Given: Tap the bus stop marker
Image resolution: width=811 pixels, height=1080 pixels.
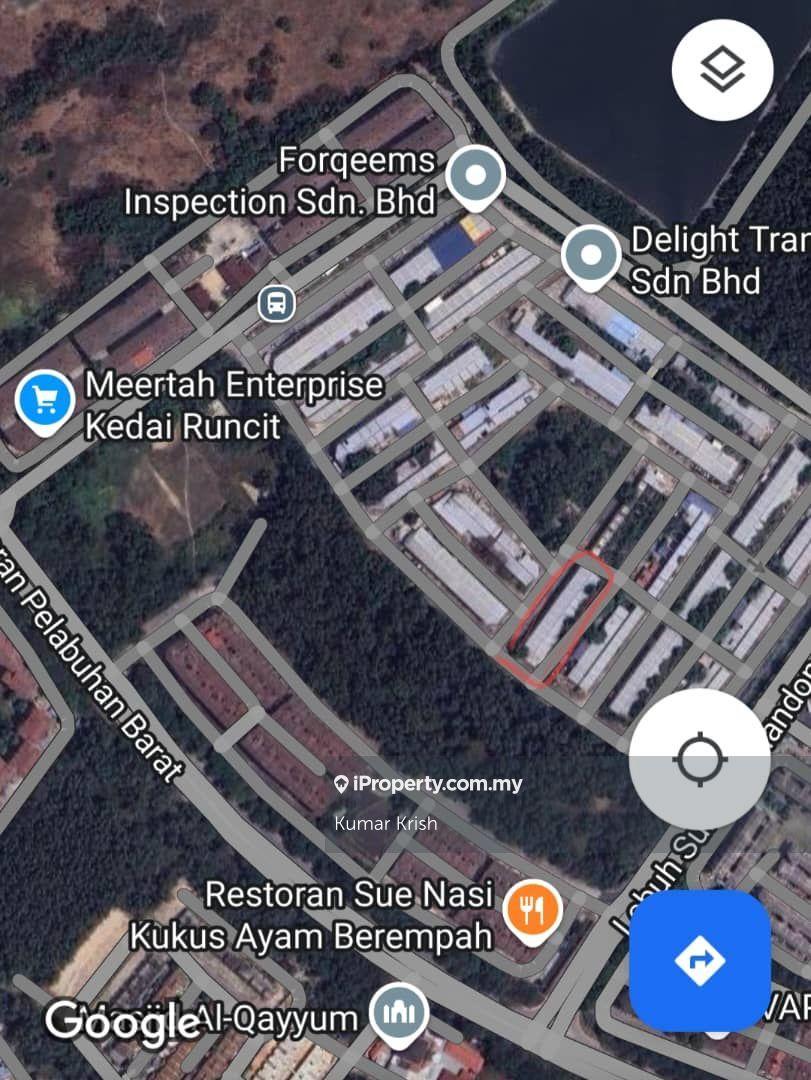Looking at the screenshot, I should pyautogui.click(x=275, y=303).
